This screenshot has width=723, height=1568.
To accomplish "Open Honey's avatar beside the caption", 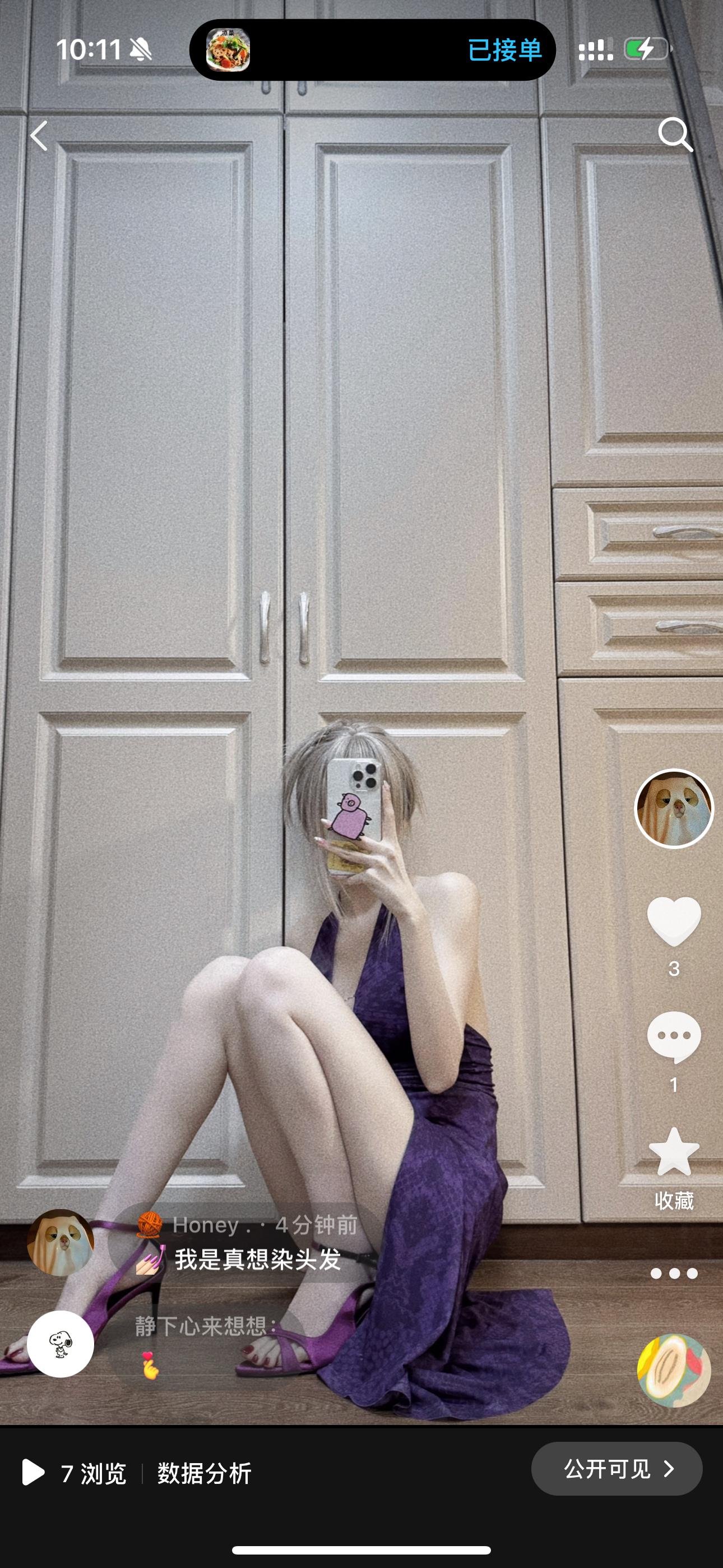I will [x=61, y=1242].
